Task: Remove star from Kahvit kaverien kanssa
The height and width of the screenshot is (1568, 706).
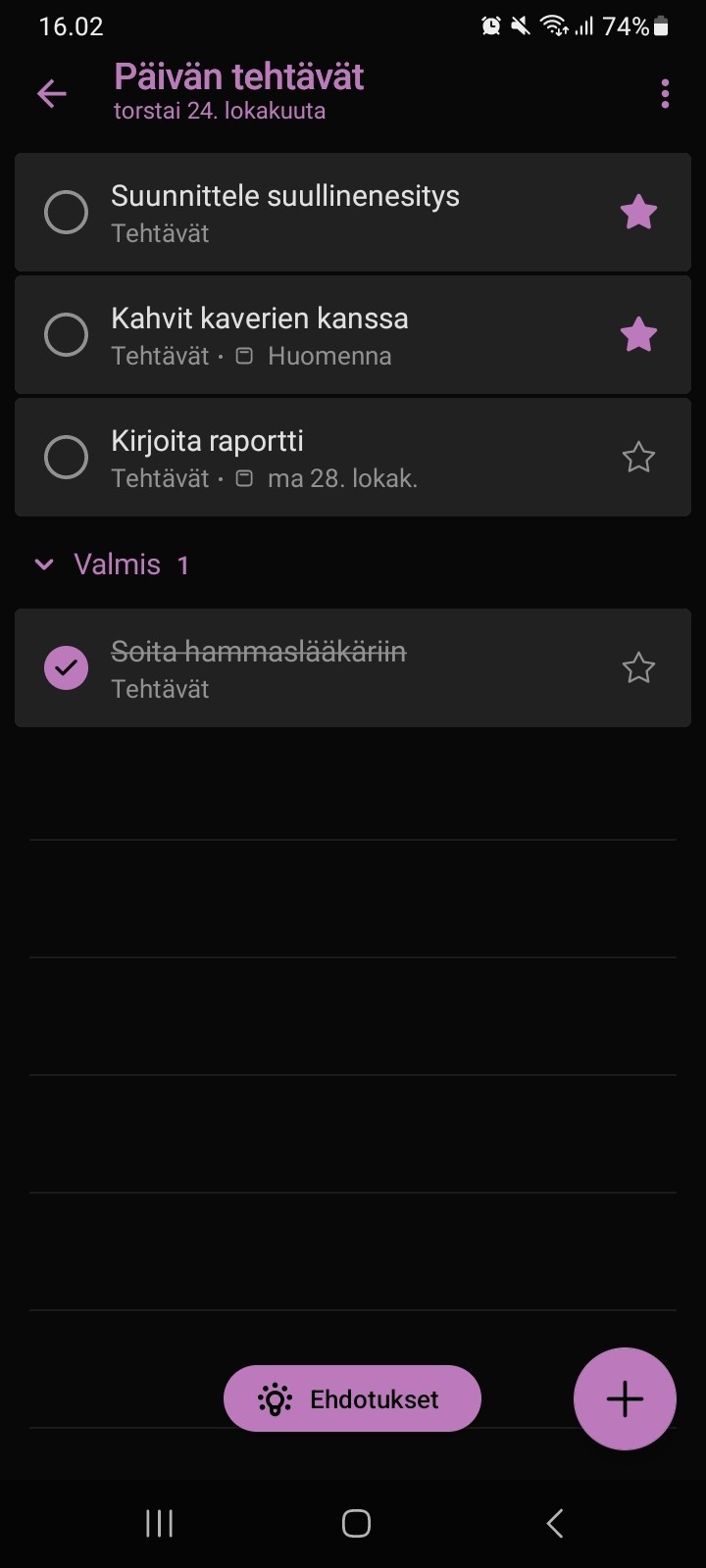Action: click(x=638, y=334)
